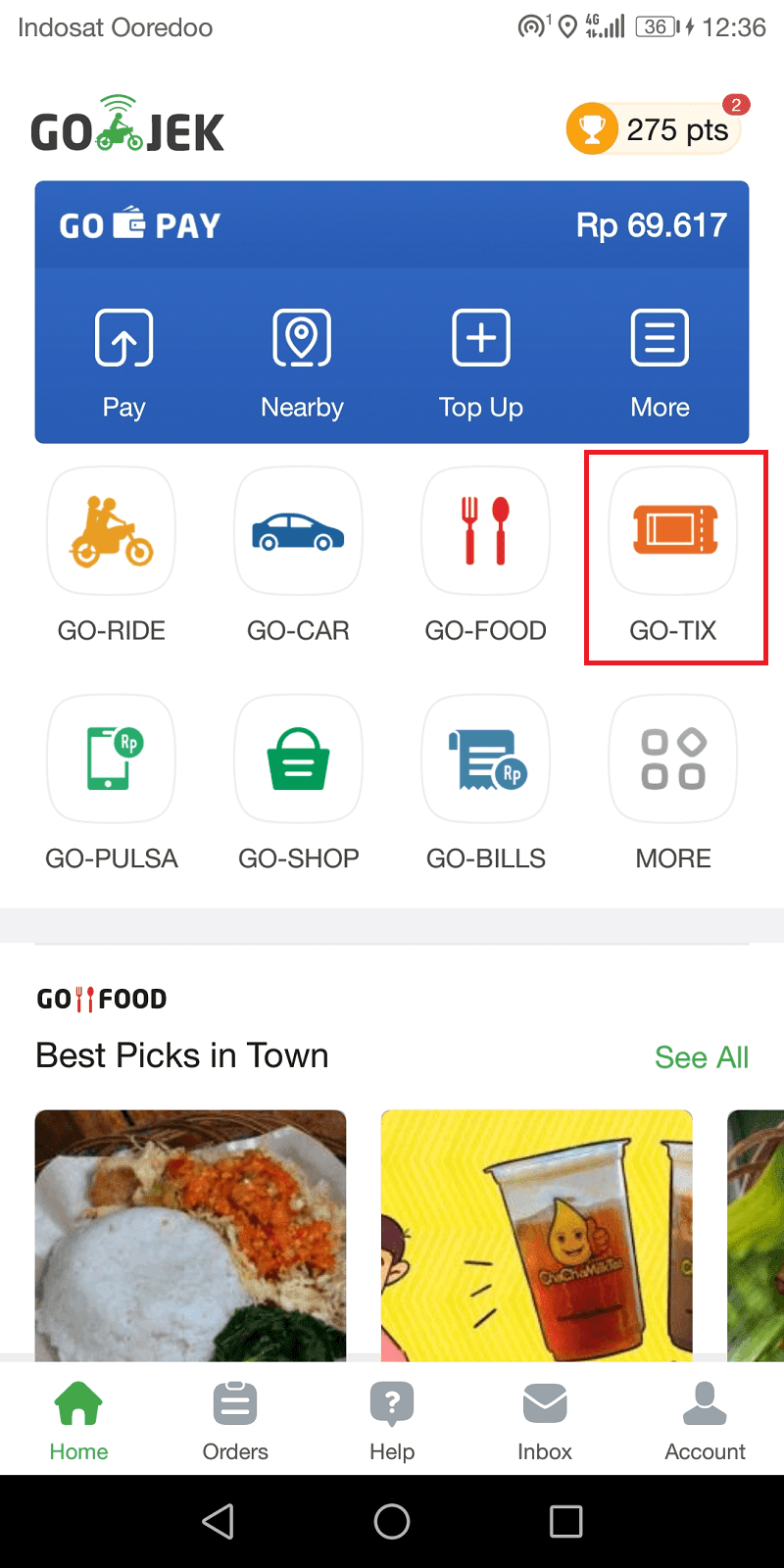The width and height of the screenshot is (784, 1568).
Task: Open the first GO-FOOD restaurant thumbnail
Action: point(190,1235)
